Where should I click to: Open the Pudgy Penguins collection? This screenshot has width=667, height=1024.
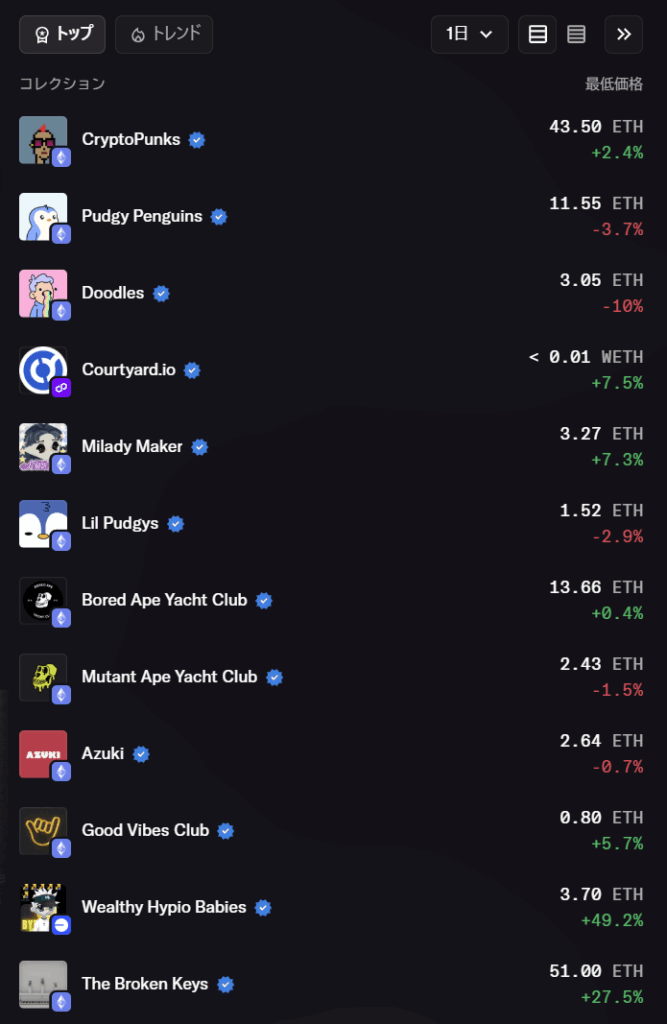click(142, 217)
